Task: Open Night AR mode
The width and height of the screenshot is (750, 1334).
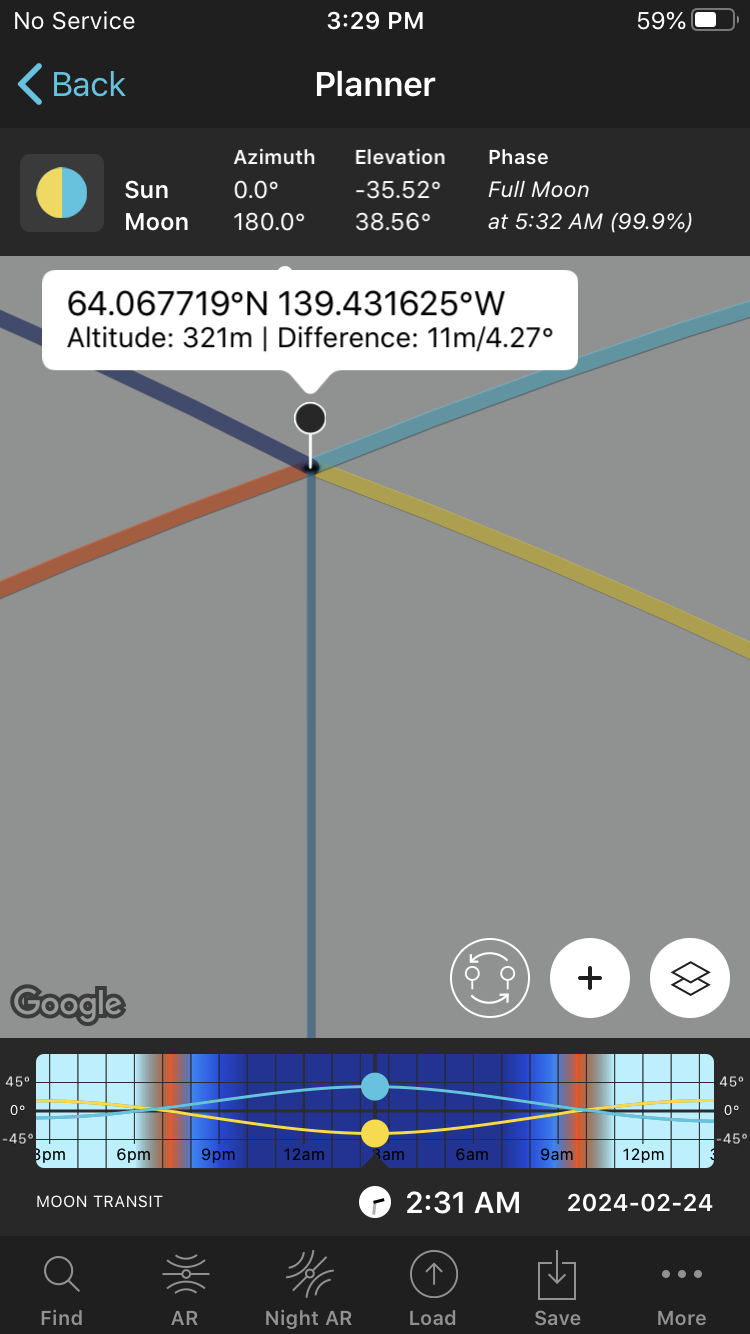Action: [x=309, y=1290]
